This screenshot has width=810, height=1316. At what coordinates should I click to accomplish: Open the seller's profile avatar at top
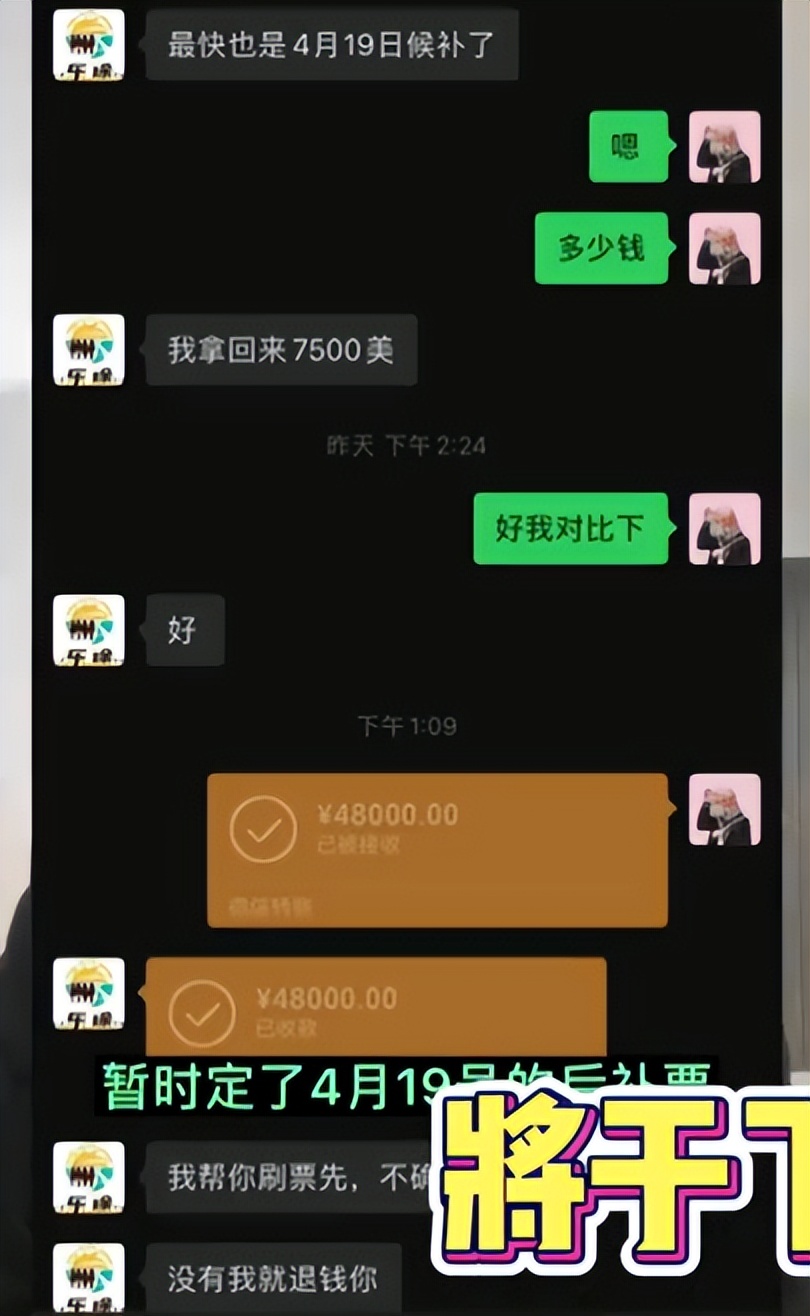88,43
